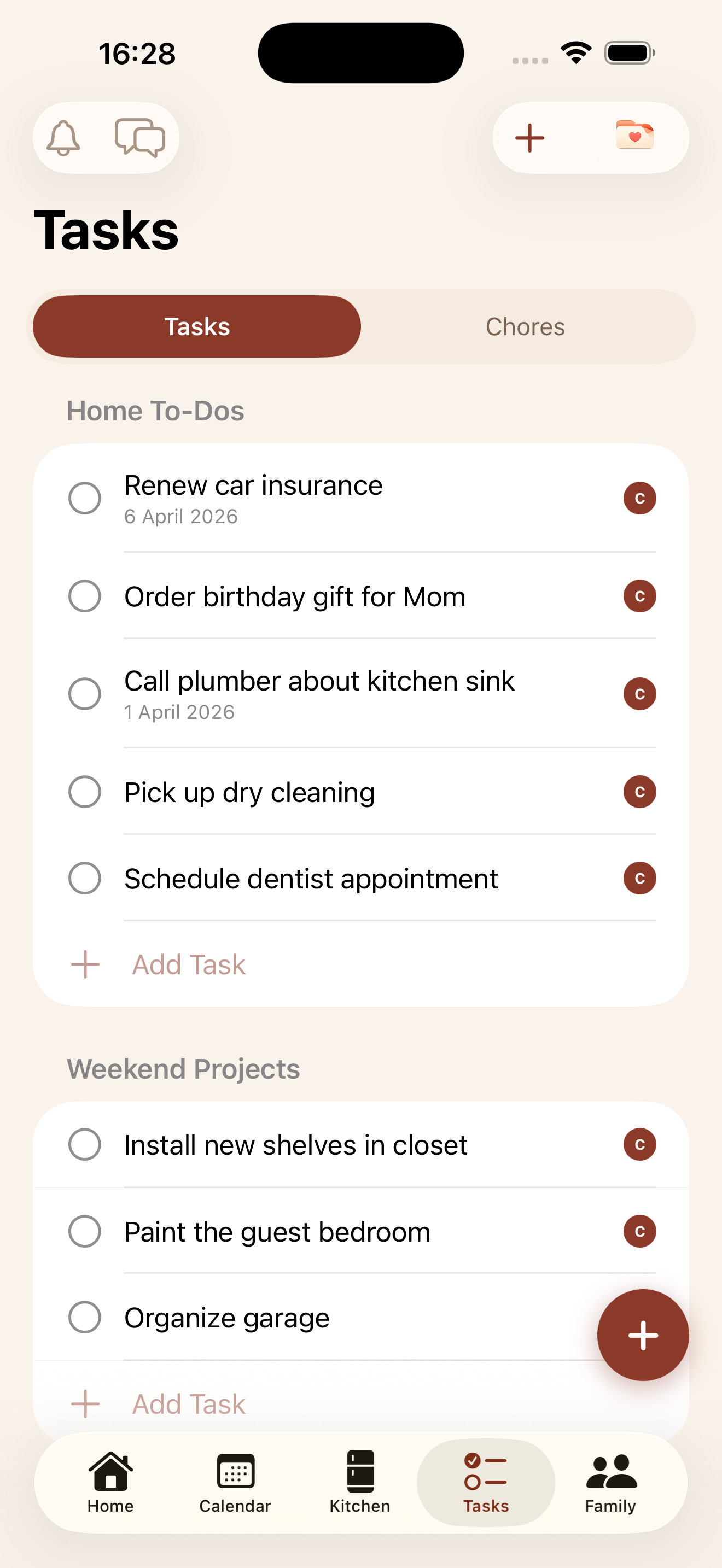Mark Organize garage as done
The height and width of the screenshot is (1568, 722).
85,1317
